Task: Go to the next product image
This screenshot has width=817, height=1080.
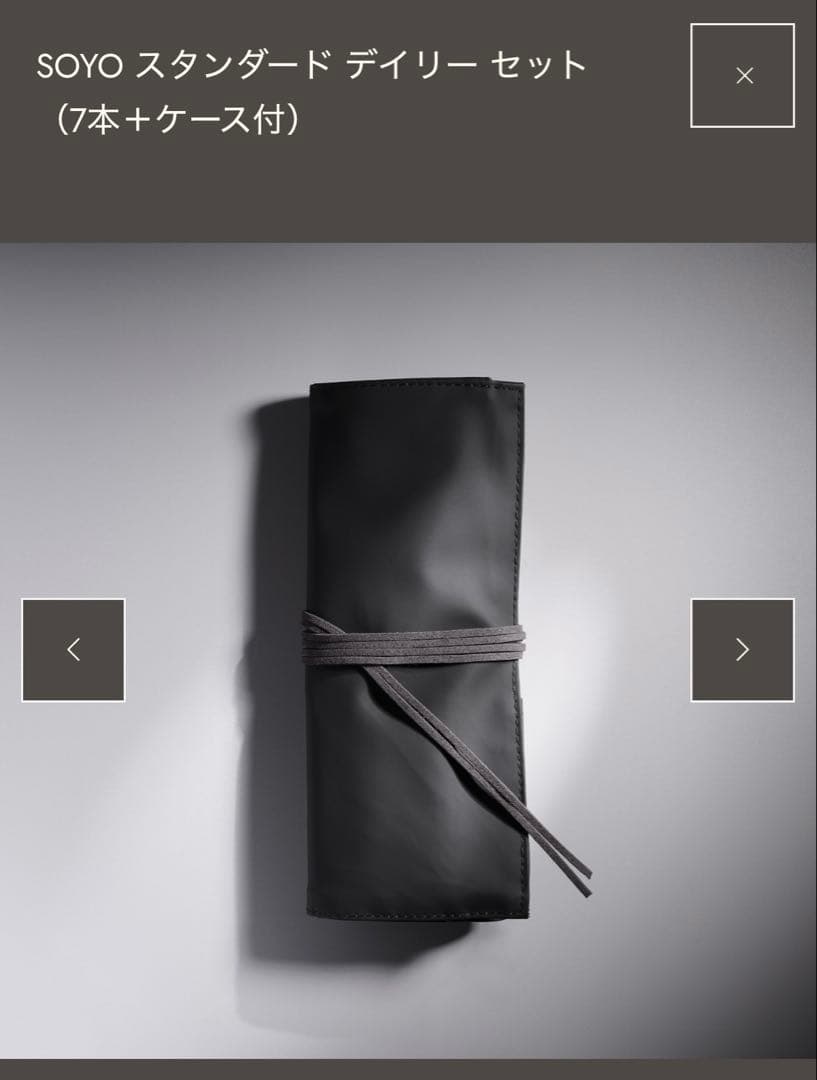Action: click(742, 650)
